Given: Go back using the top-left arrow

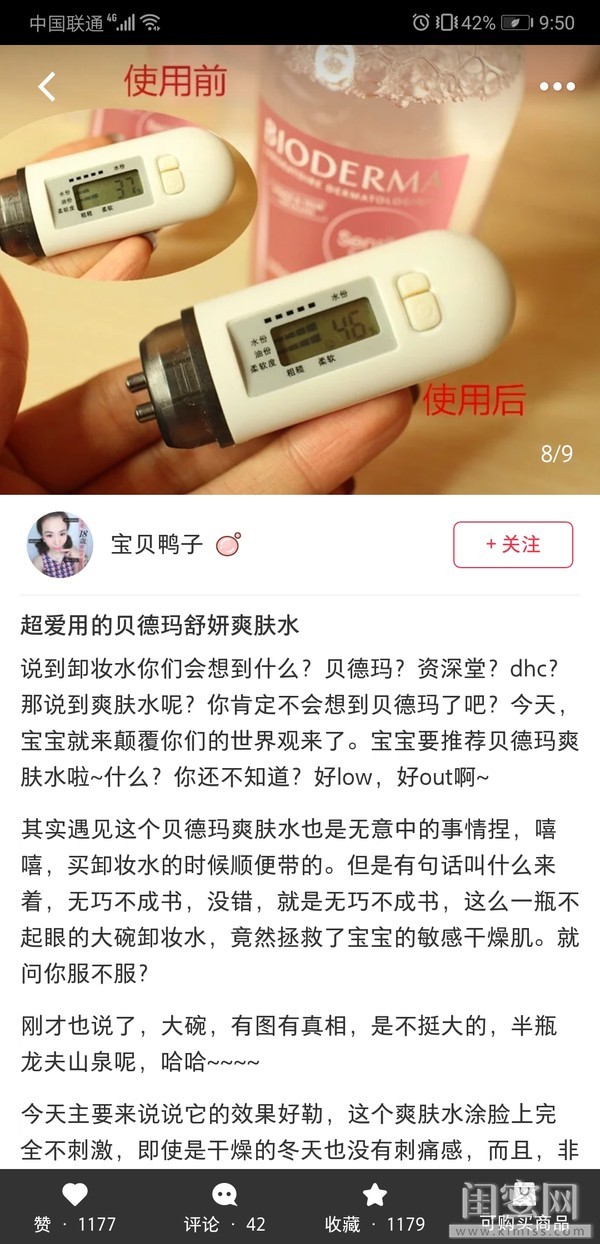Looking at the screenshot, I should pos(47,87).
